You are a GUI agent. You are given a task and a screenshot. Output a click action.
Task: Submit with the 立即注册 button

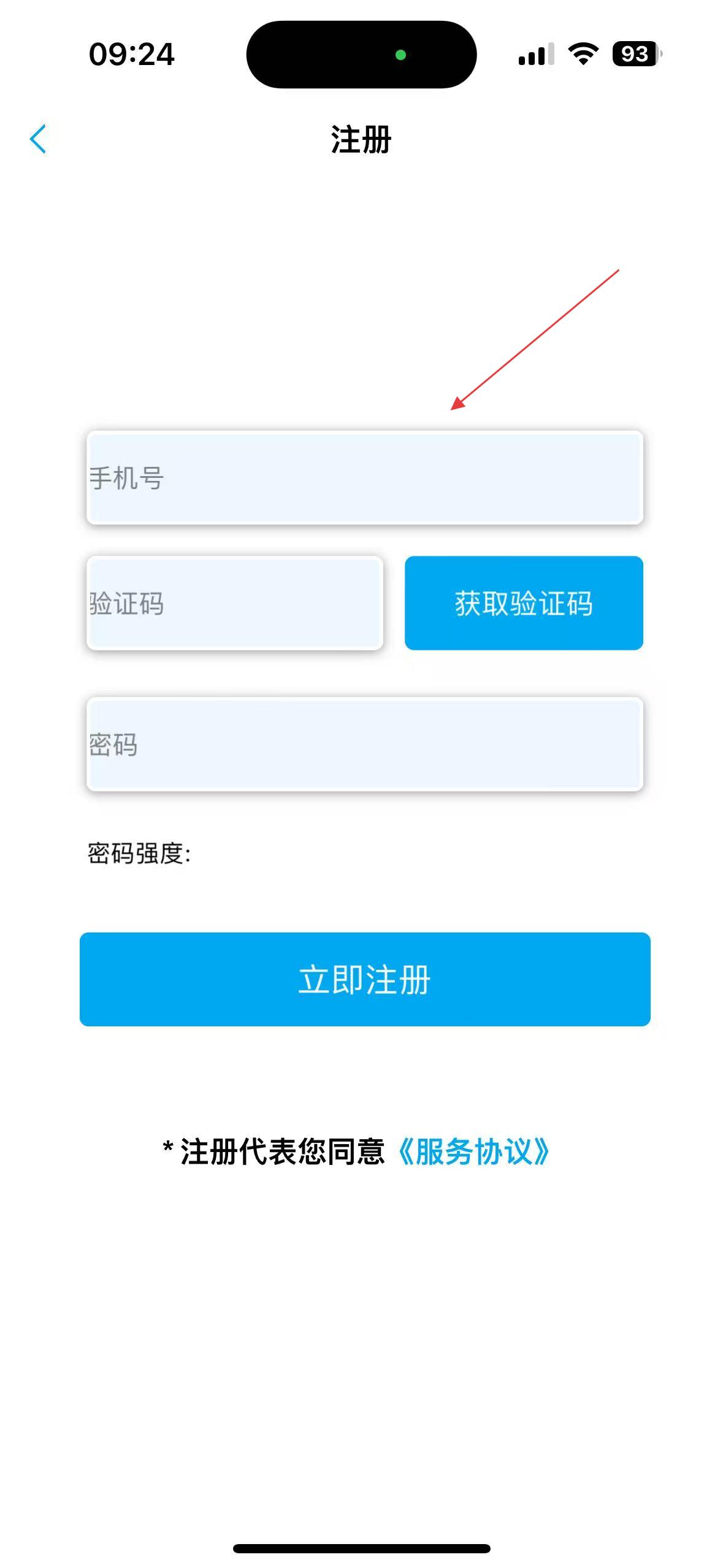365,980
